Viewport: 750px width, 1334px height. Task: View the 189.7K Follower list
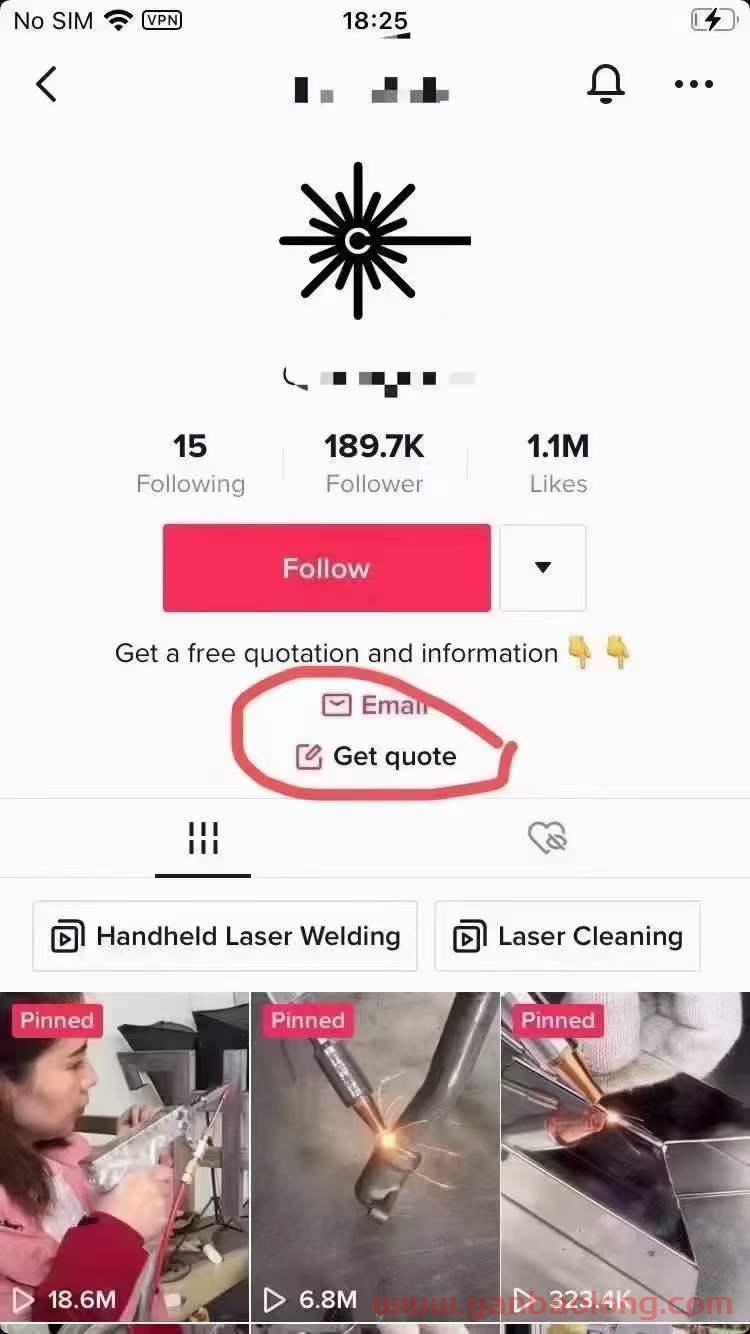[374, 463]
